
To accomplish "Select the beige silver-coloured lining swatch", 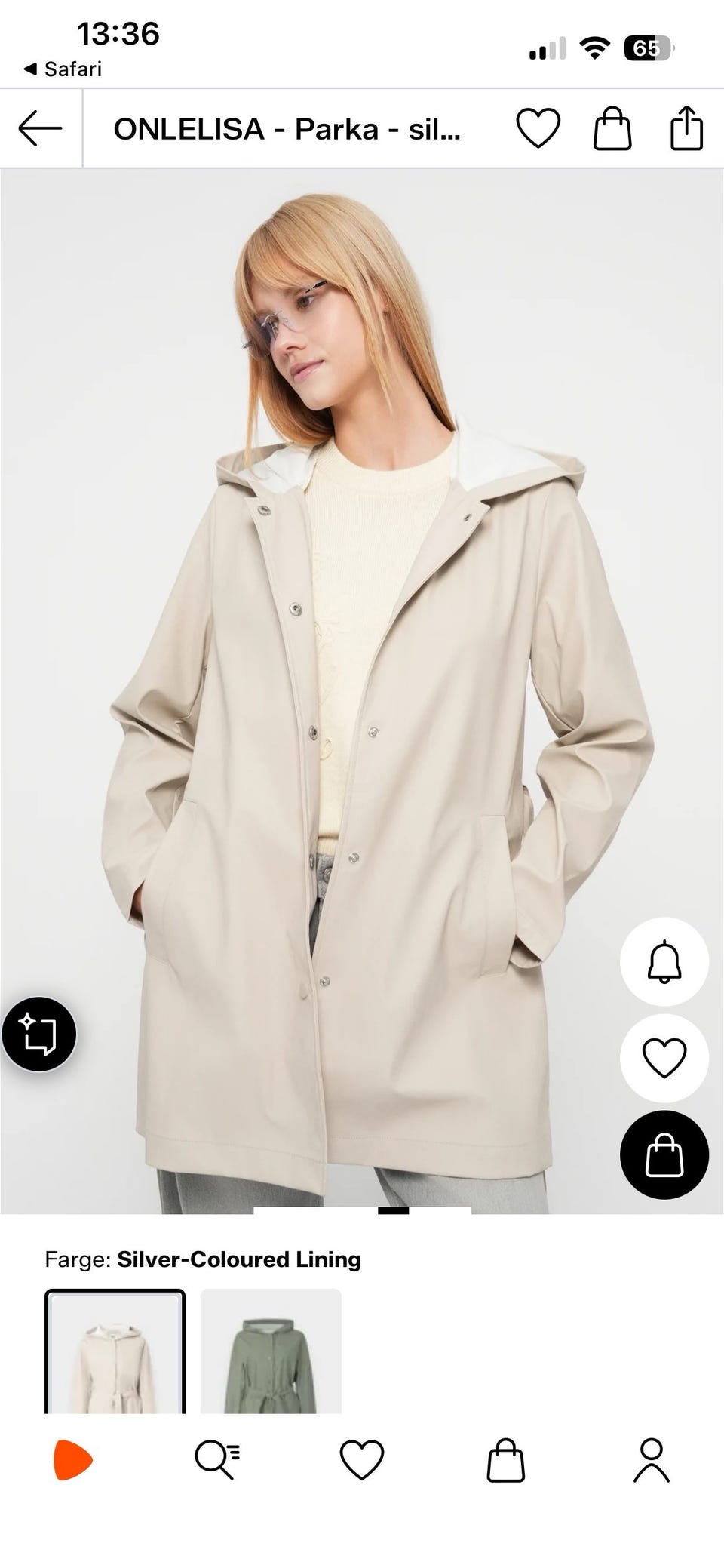I will point(115,1351).
